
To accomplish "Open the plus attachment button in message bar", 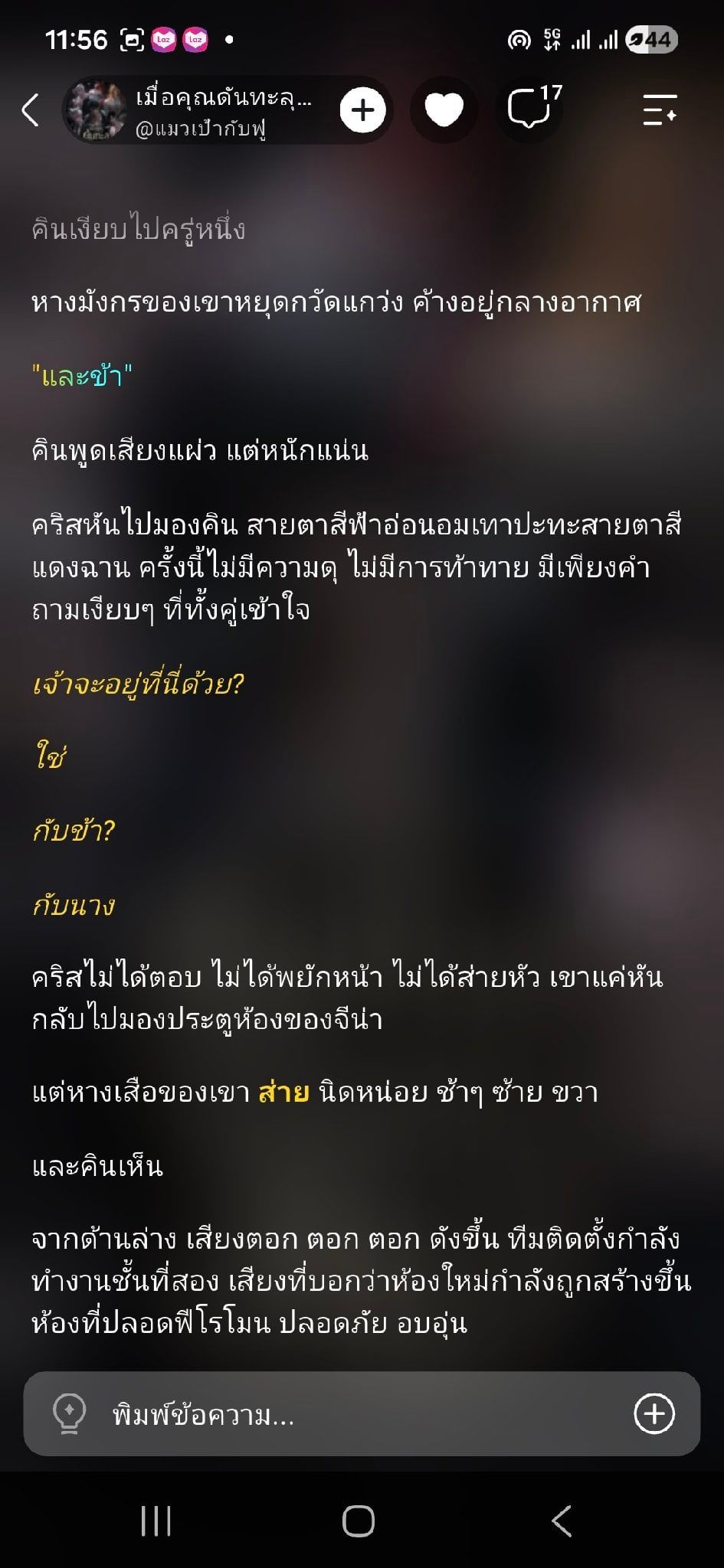I will click(x=654, y=1413).
